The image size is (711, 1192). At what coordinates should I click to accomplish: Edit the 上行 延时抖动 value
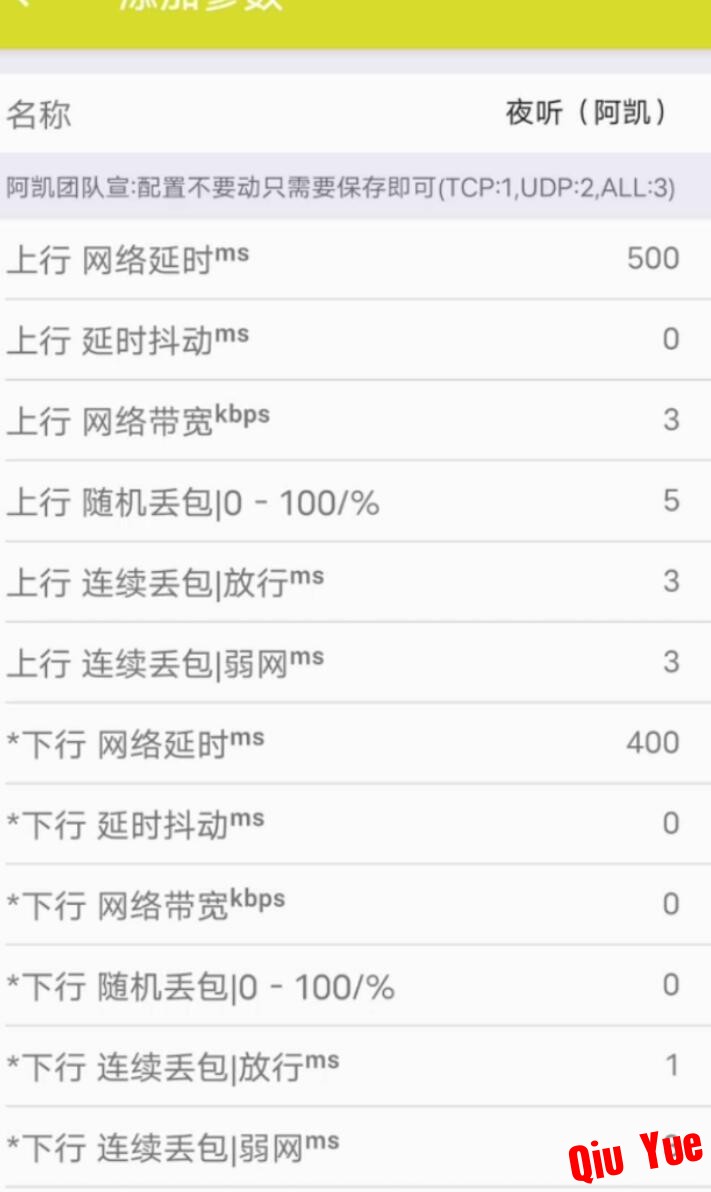point(355,340)
